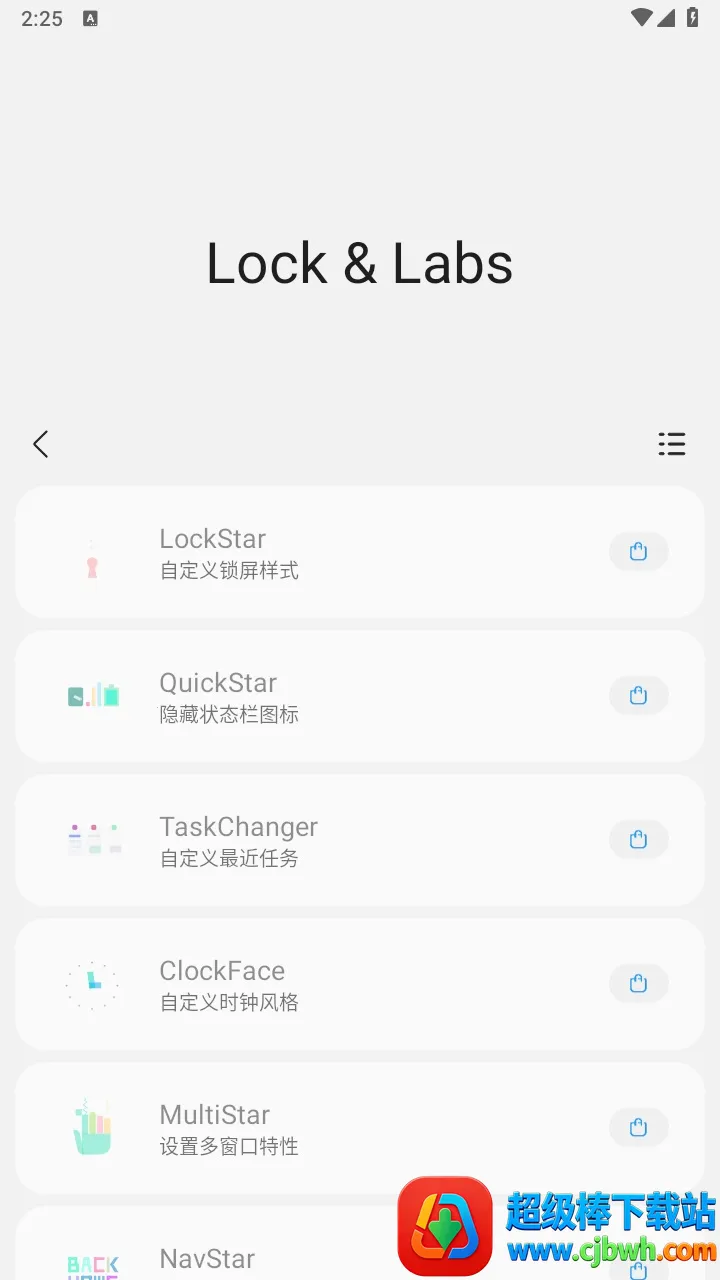
Task: Open the QuickStar module
Action: point(300,697)
